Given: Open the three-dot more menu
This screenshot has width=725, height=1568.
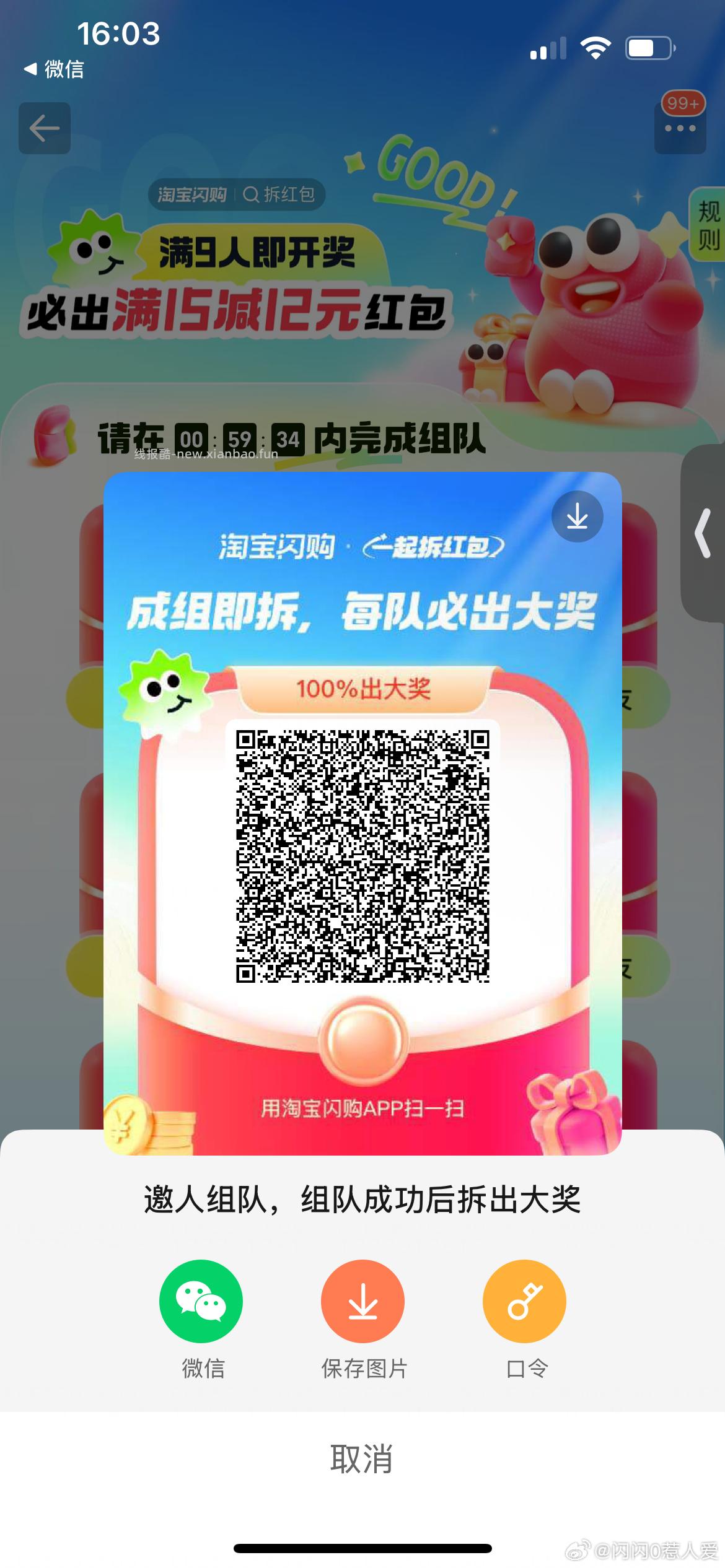Looking at the screenshot, I should [680, 129].
